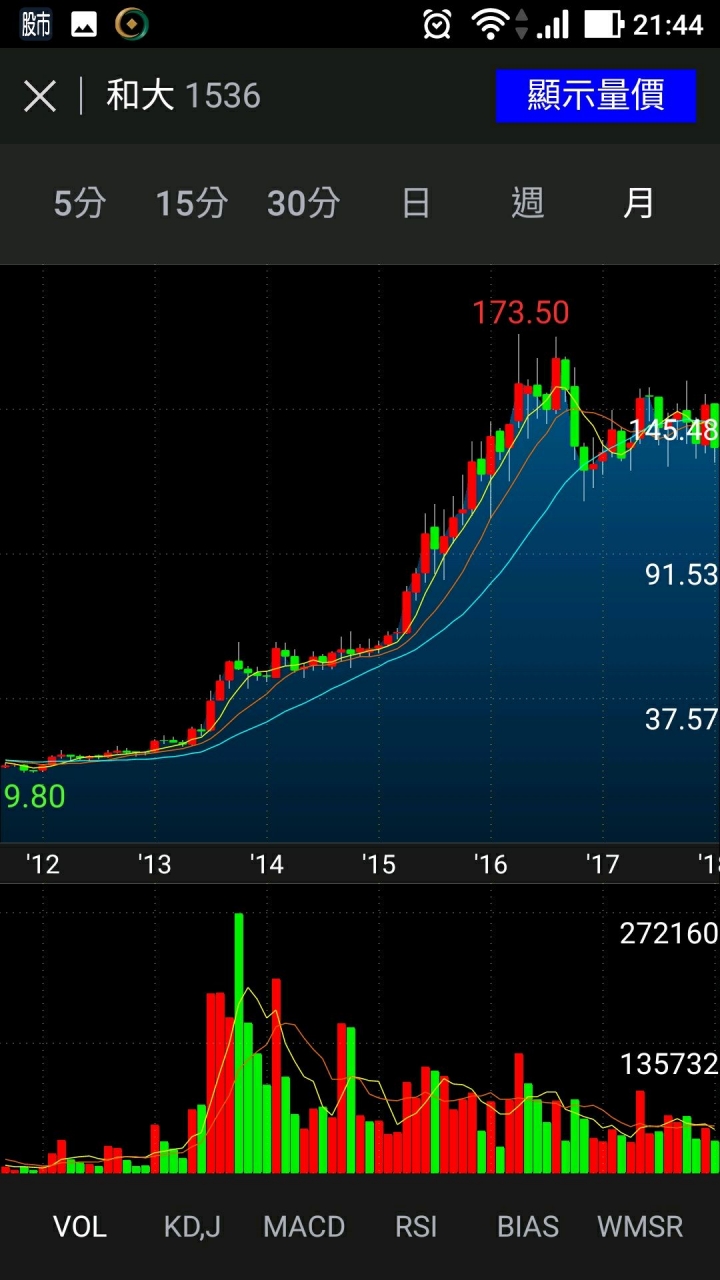Select the VOL indicator
The image size is (720, 1280).
(x=79, y=1226)
